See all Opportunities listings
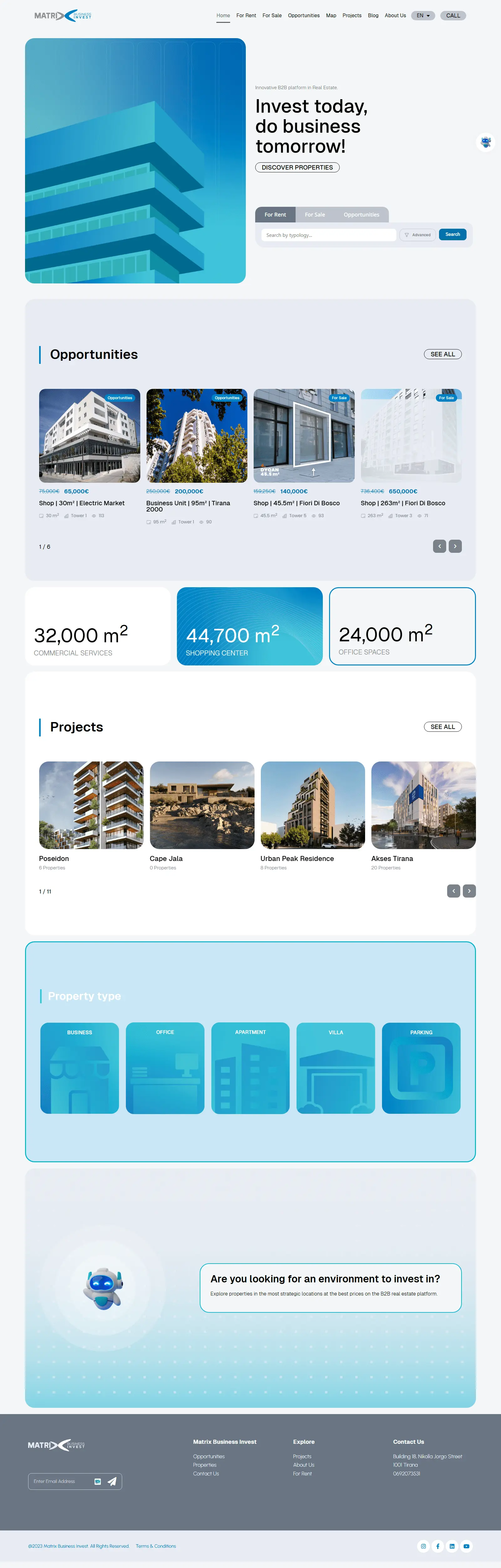This screenshot has height=1568, width=501. 442,354
